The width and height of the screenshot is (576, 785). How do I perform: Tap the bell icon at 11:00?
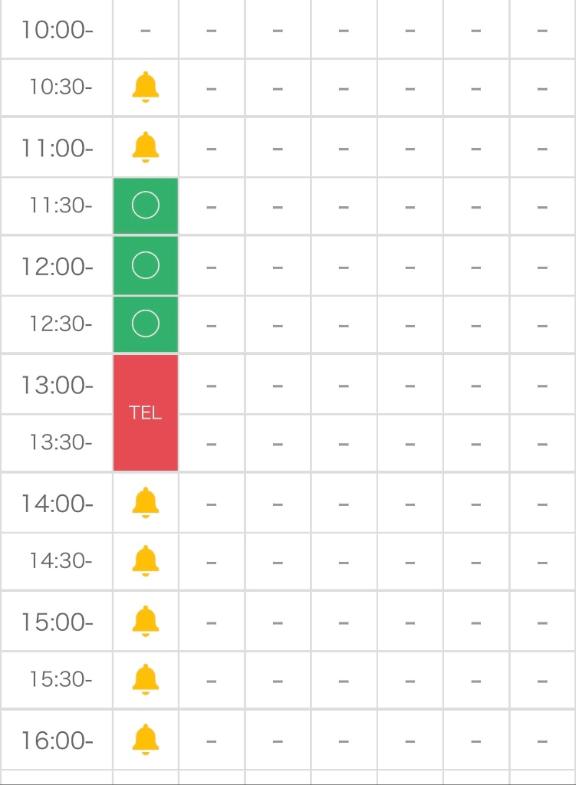coord(146,147)
